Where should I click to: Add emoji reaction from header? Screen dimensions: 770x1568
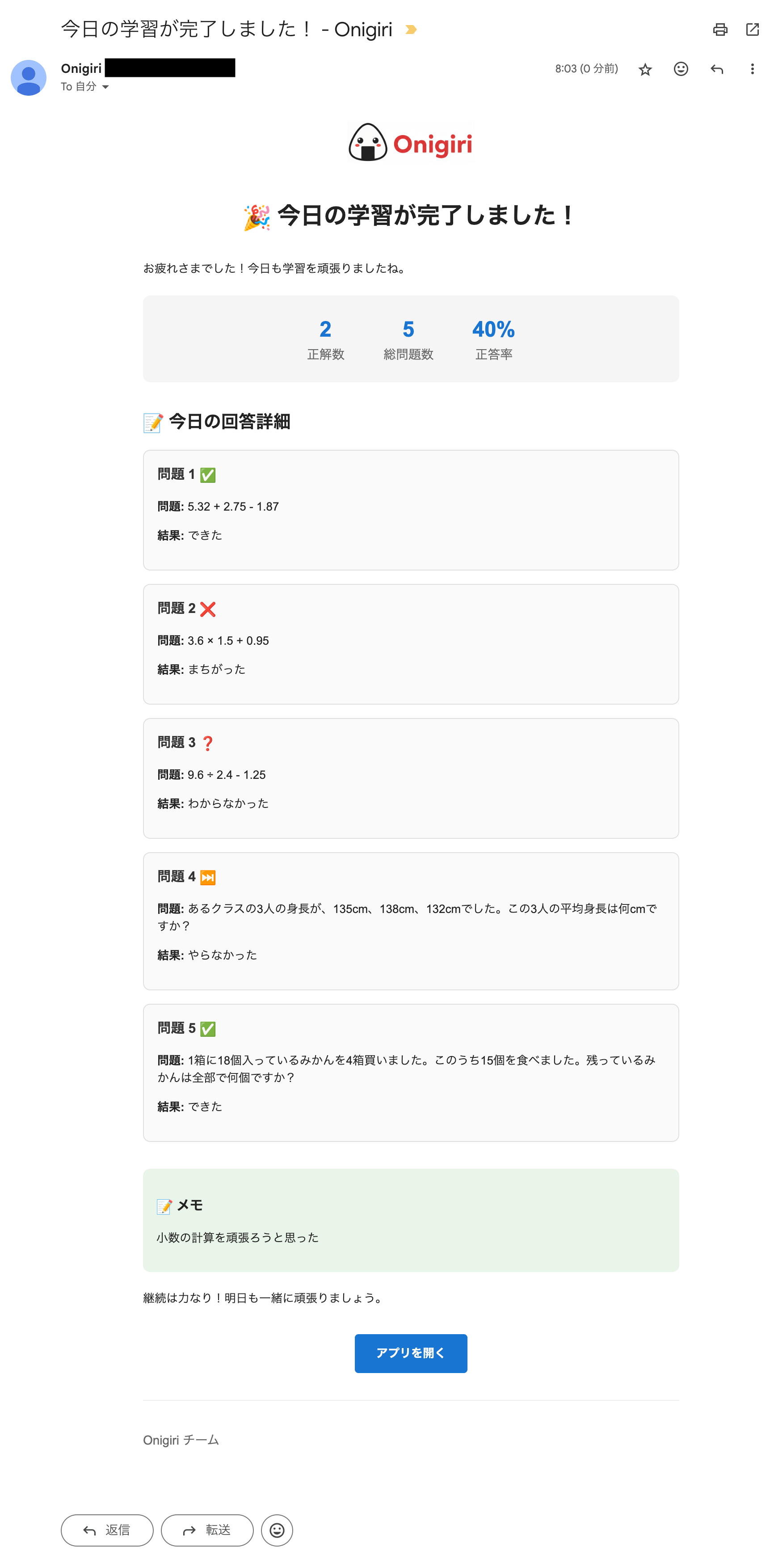point(681,69)
